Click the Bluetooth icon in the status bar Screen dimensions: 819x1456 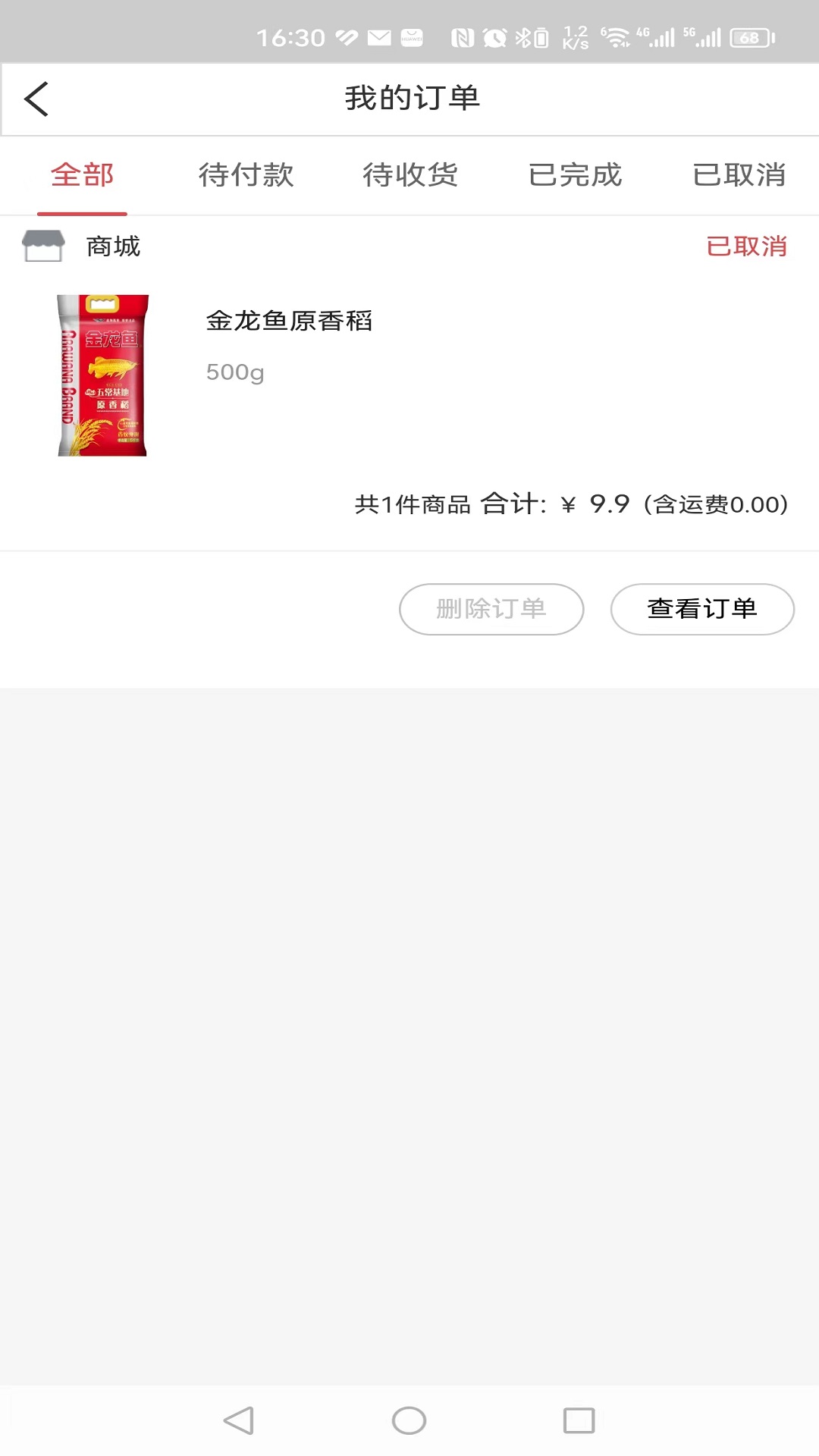pyautogui.click(x=523, y=36)
